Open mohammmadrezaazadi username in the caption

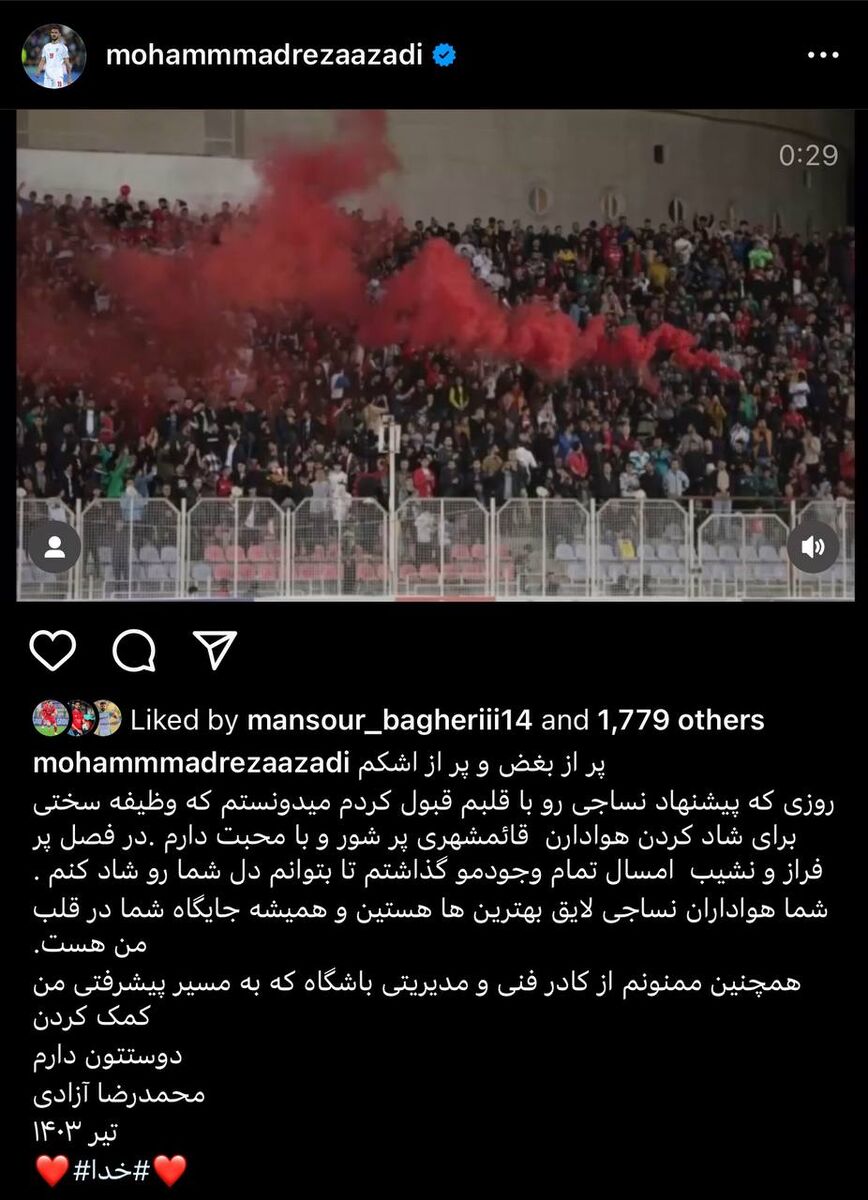[x=190, y=764]
